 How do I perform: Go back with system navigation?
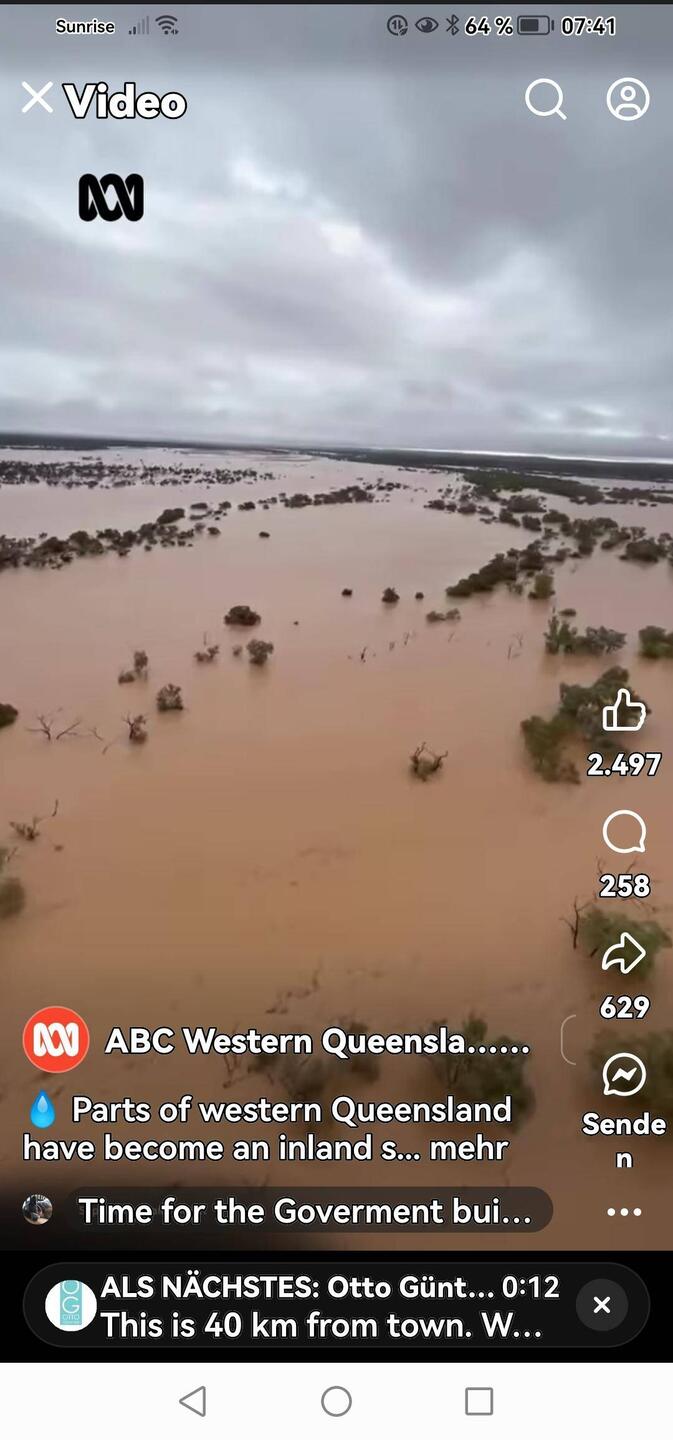[x=192, y=1401]
